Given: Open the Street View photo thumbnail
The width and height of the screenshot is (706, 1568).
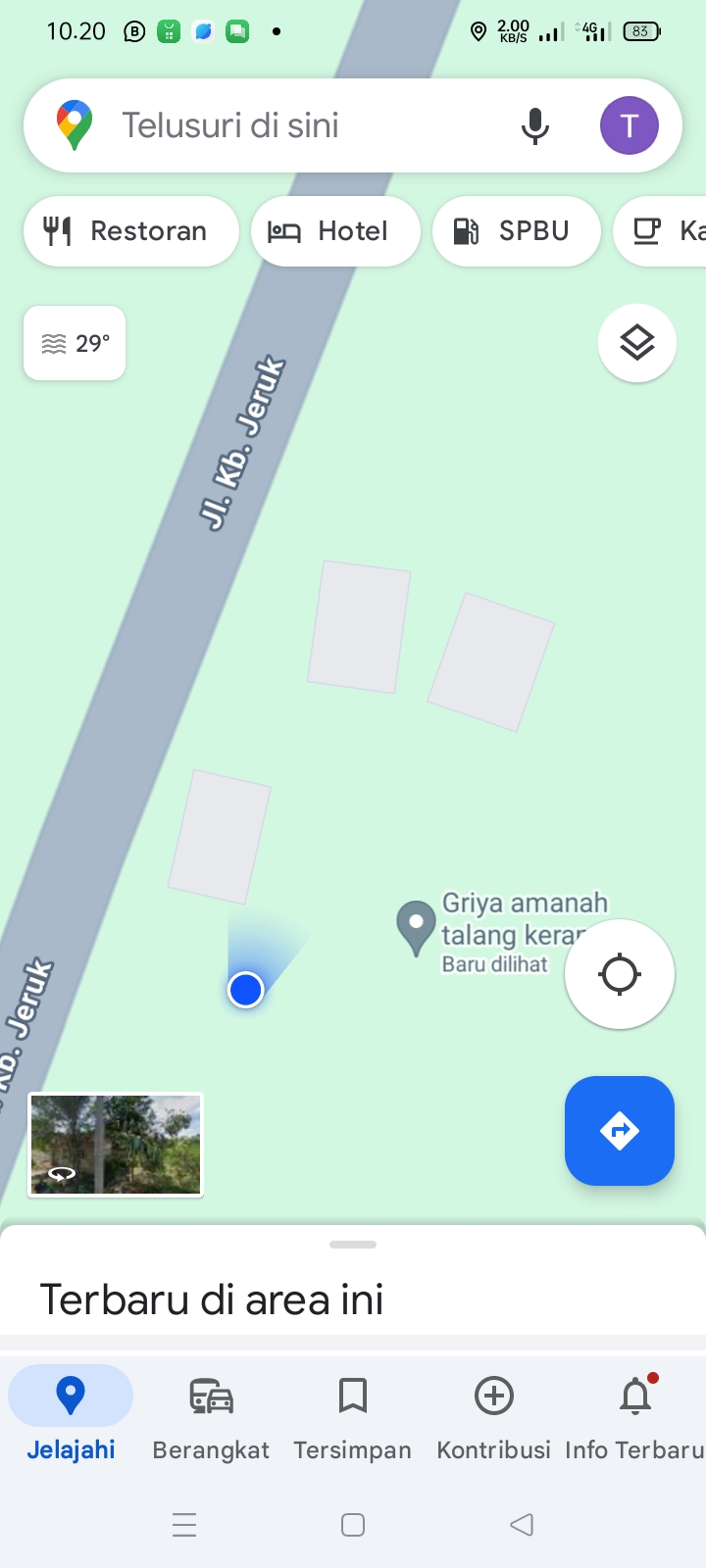Looking at the screenshot, I should (116, 1145).
